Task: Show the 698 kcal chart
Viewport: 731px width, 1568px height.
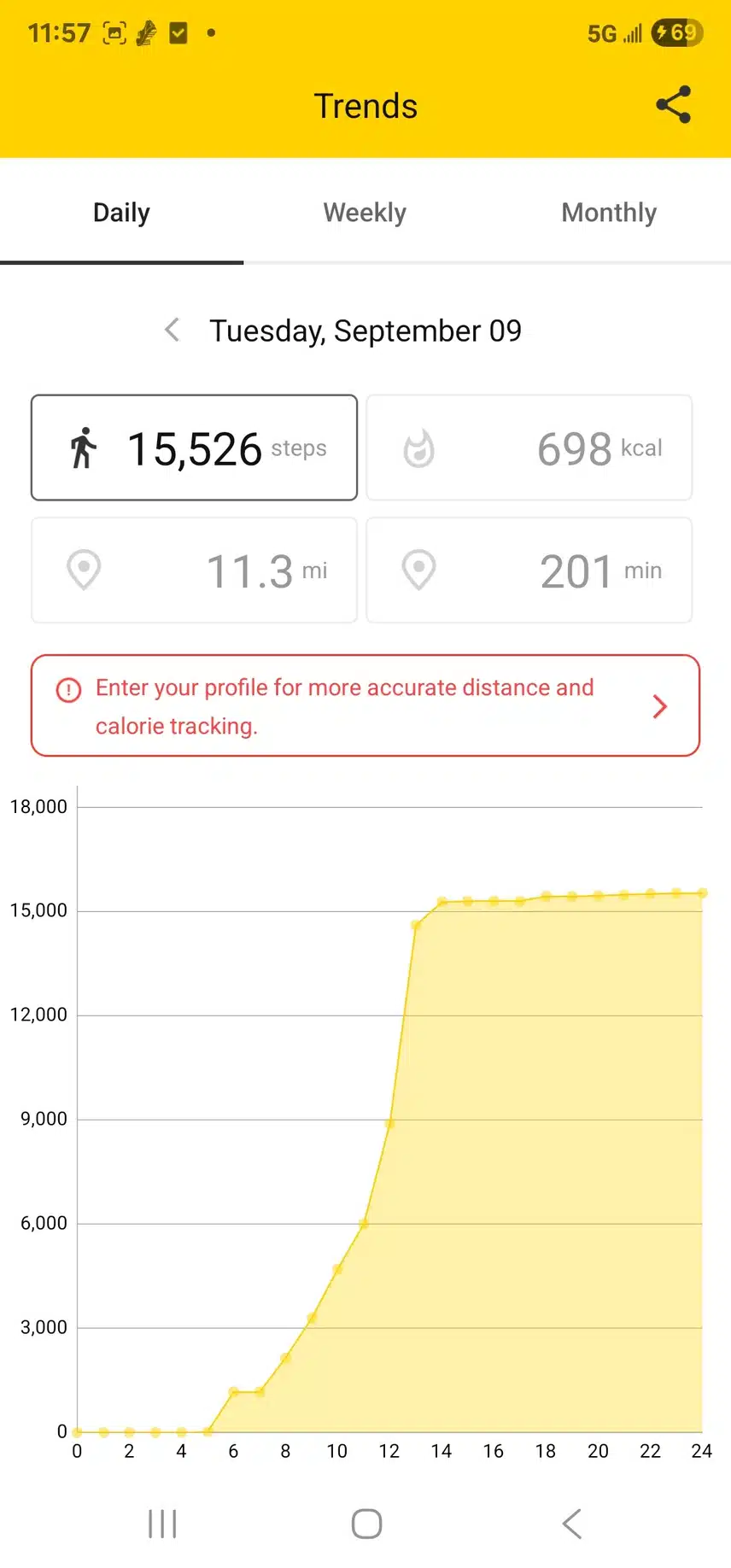Action: [529, 448]
